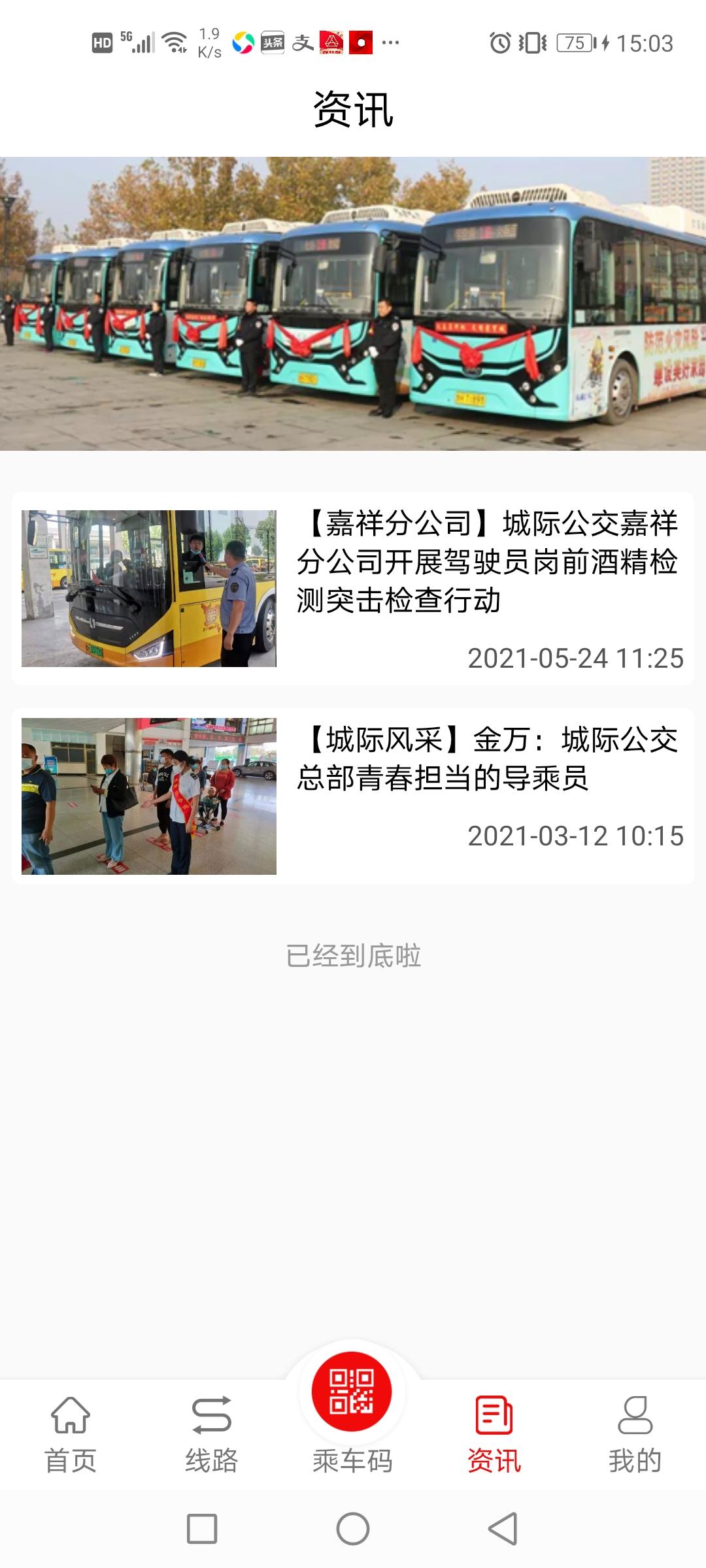The height and width of the screenshot is (1568, 706).
Task: Click the vibration mode status icon
Action: coord(531,41)
